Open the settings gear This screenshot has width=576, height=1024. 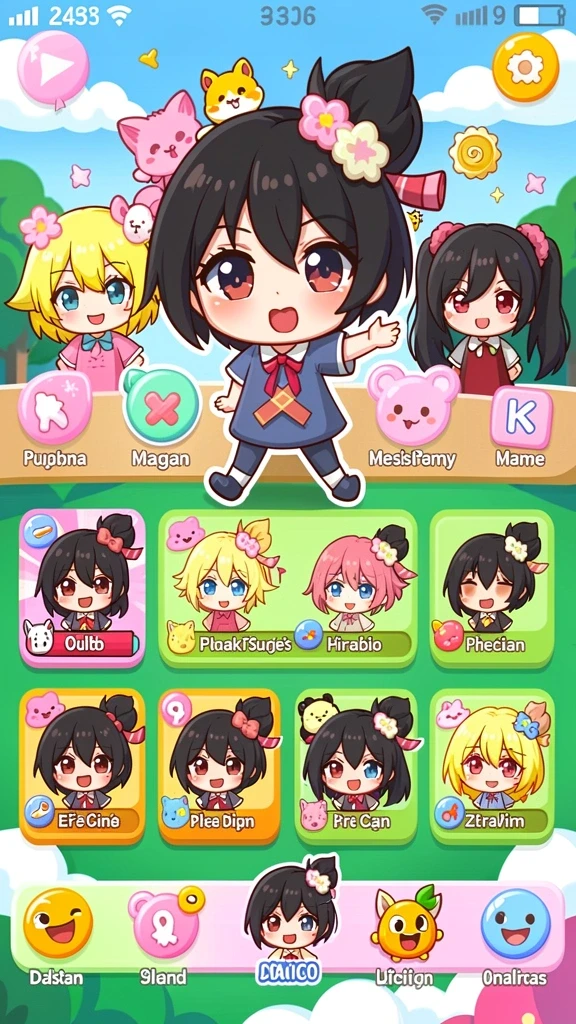(x=525, y=68)
